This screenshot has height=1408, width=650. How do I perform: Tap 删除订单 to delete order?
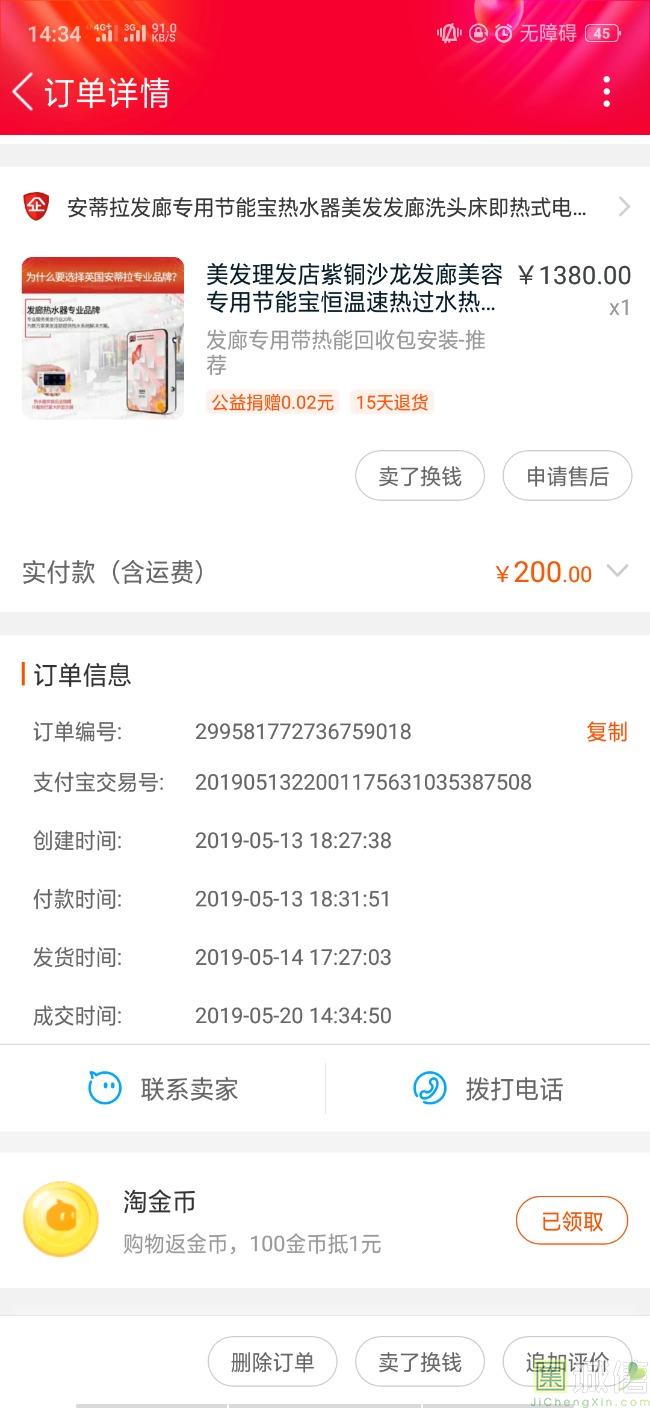[x=272, y=1362]
